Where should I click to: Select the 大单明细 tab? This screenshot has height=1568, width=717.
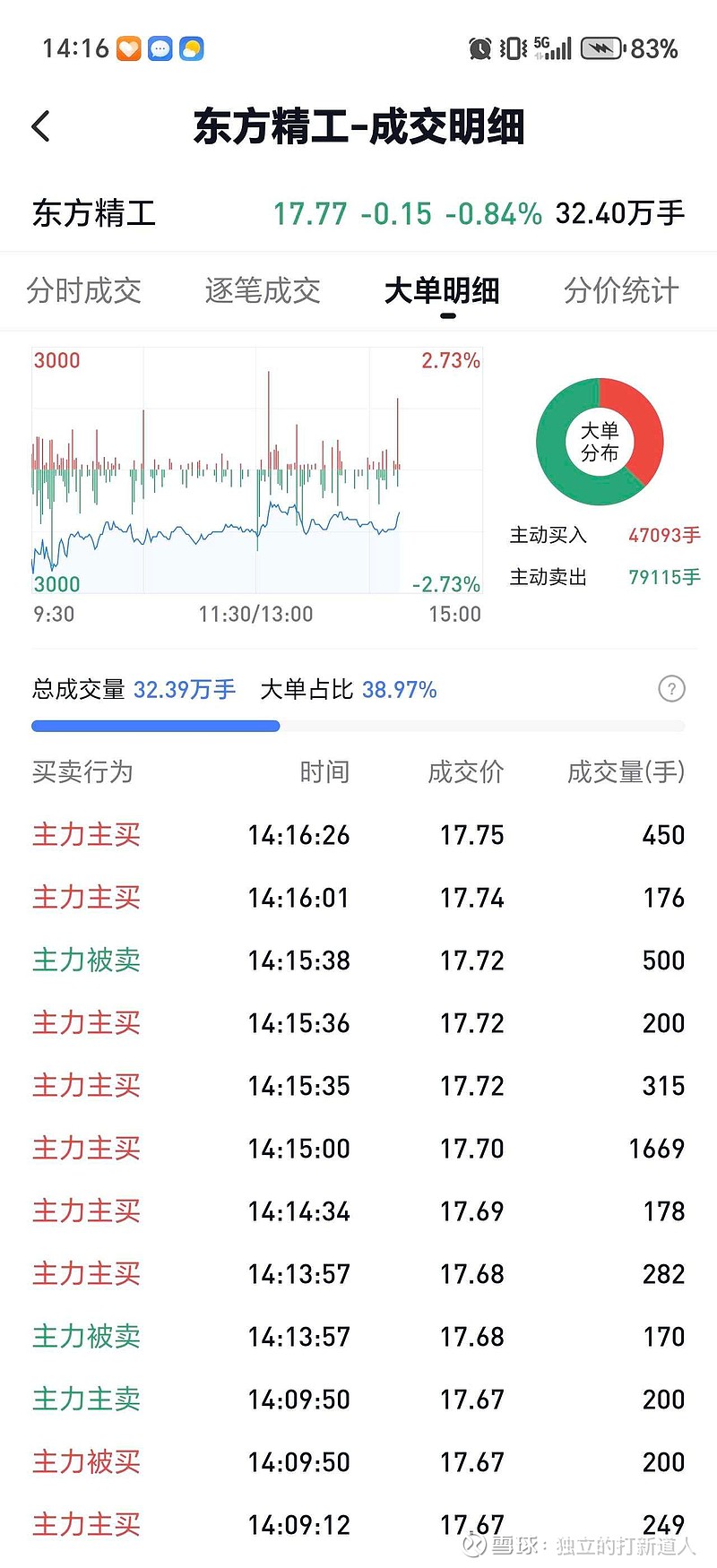coord(442,290)
